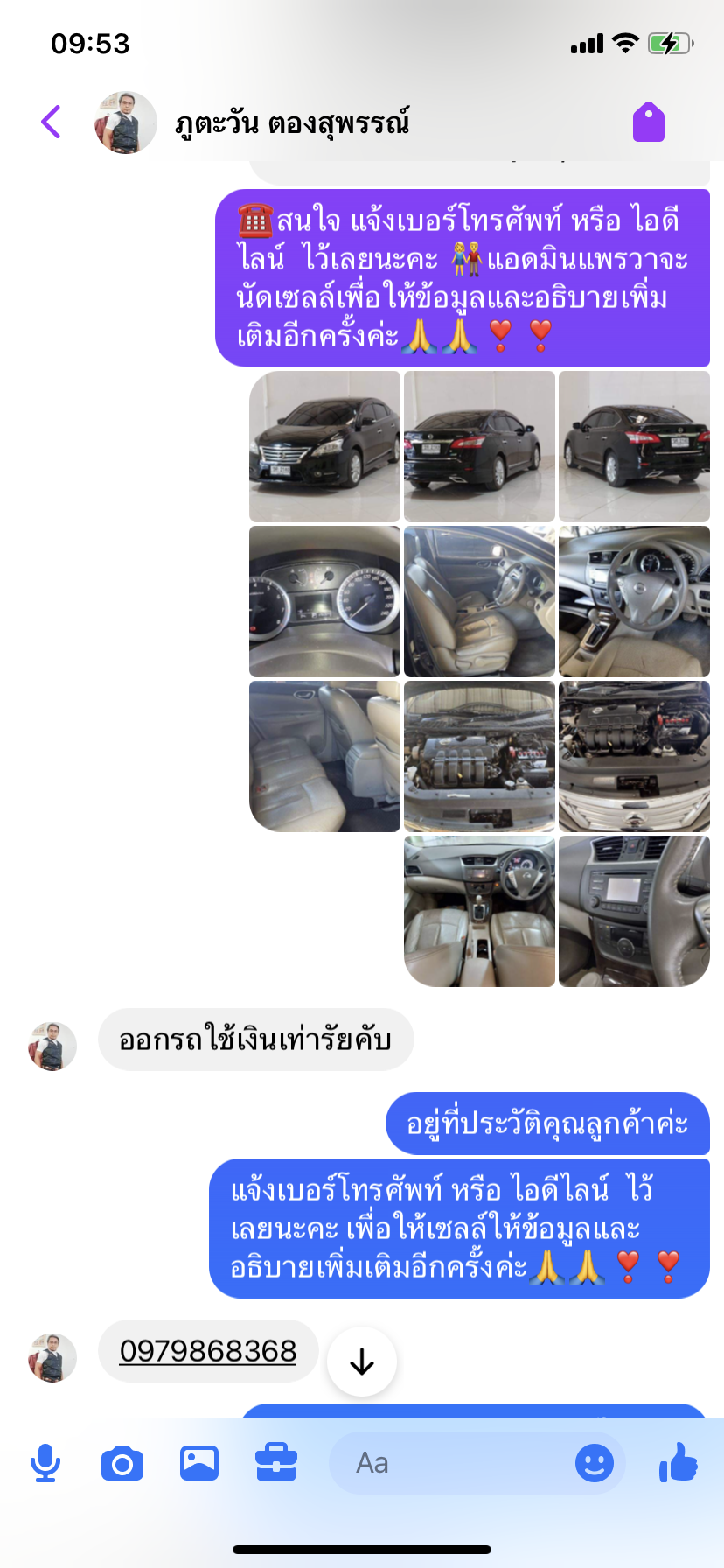View the steering wheel interior photo
724x1568 pixels.
click(634, 601)
